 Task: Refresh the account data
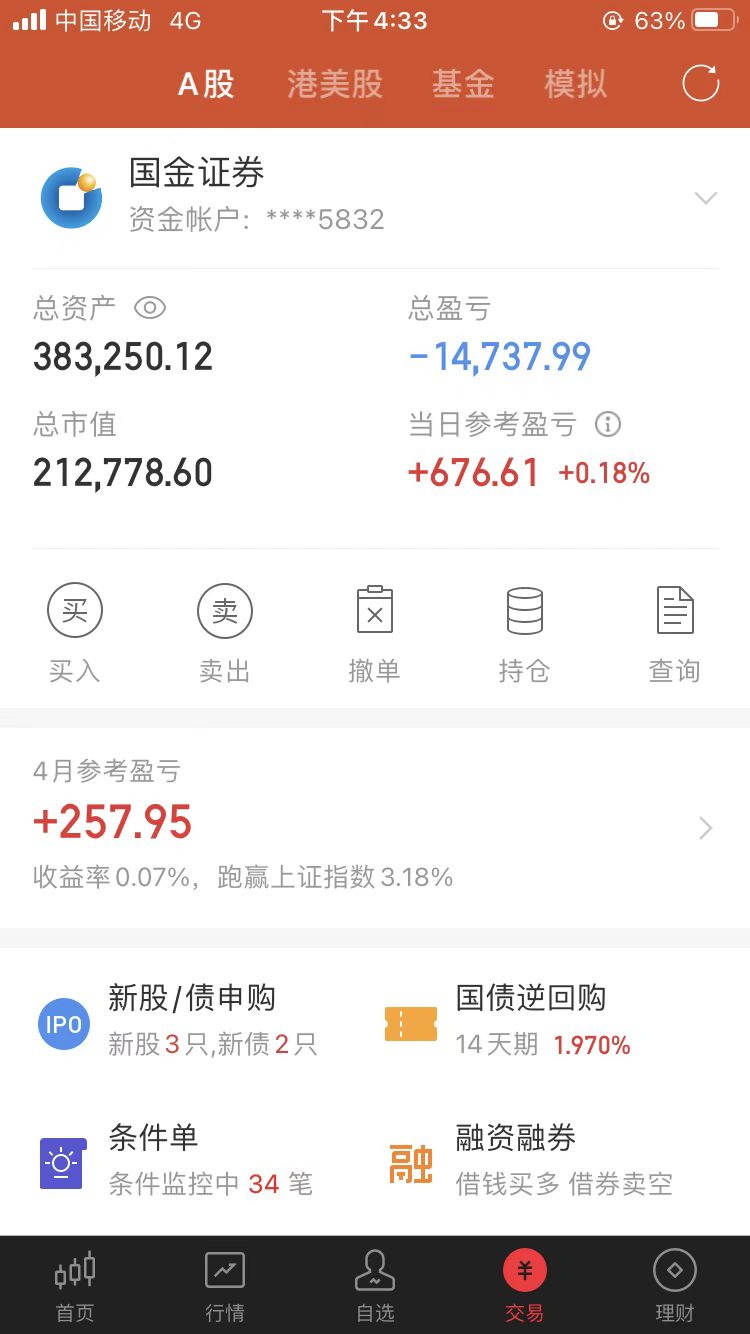click(x=700, y=83)
